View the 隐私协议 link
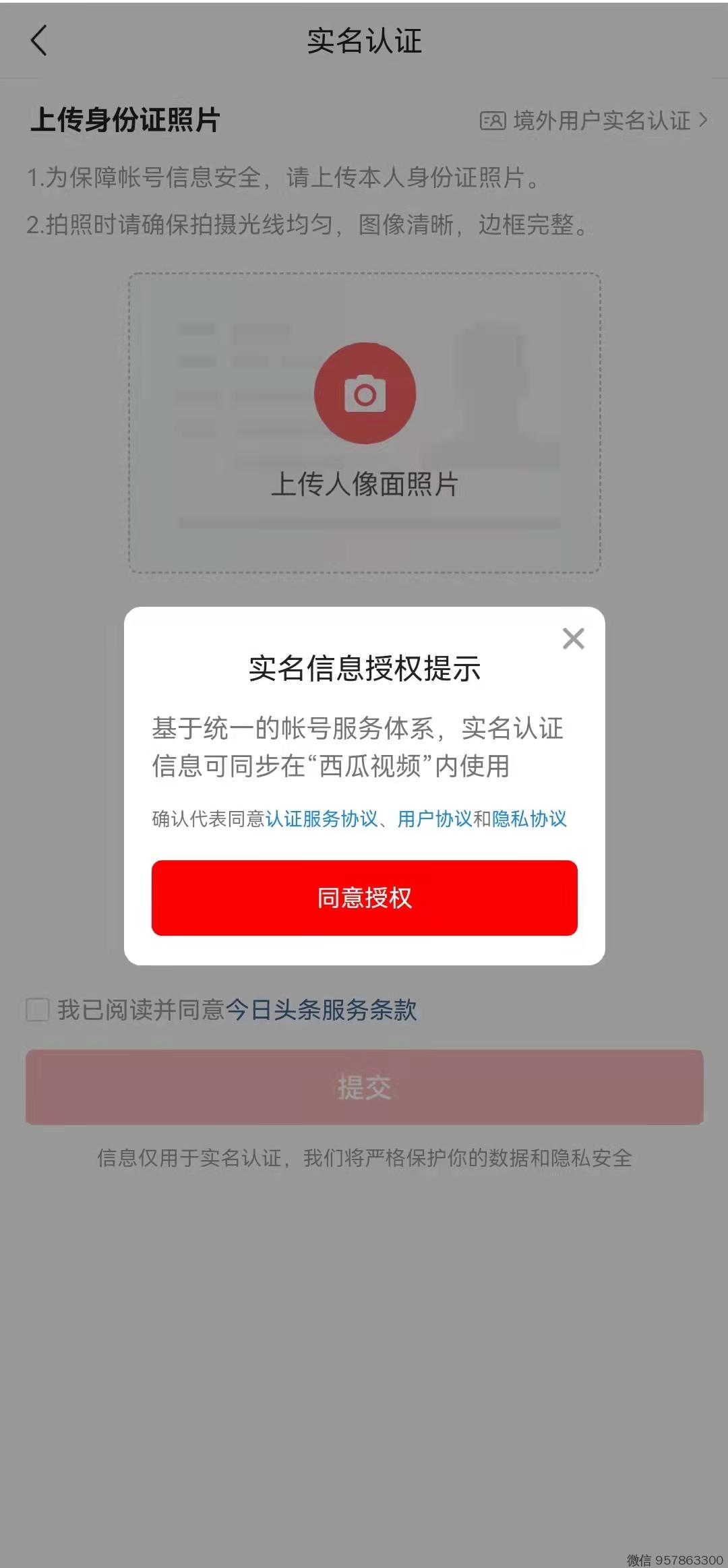 pyautogui.click(x=529, y=819)
